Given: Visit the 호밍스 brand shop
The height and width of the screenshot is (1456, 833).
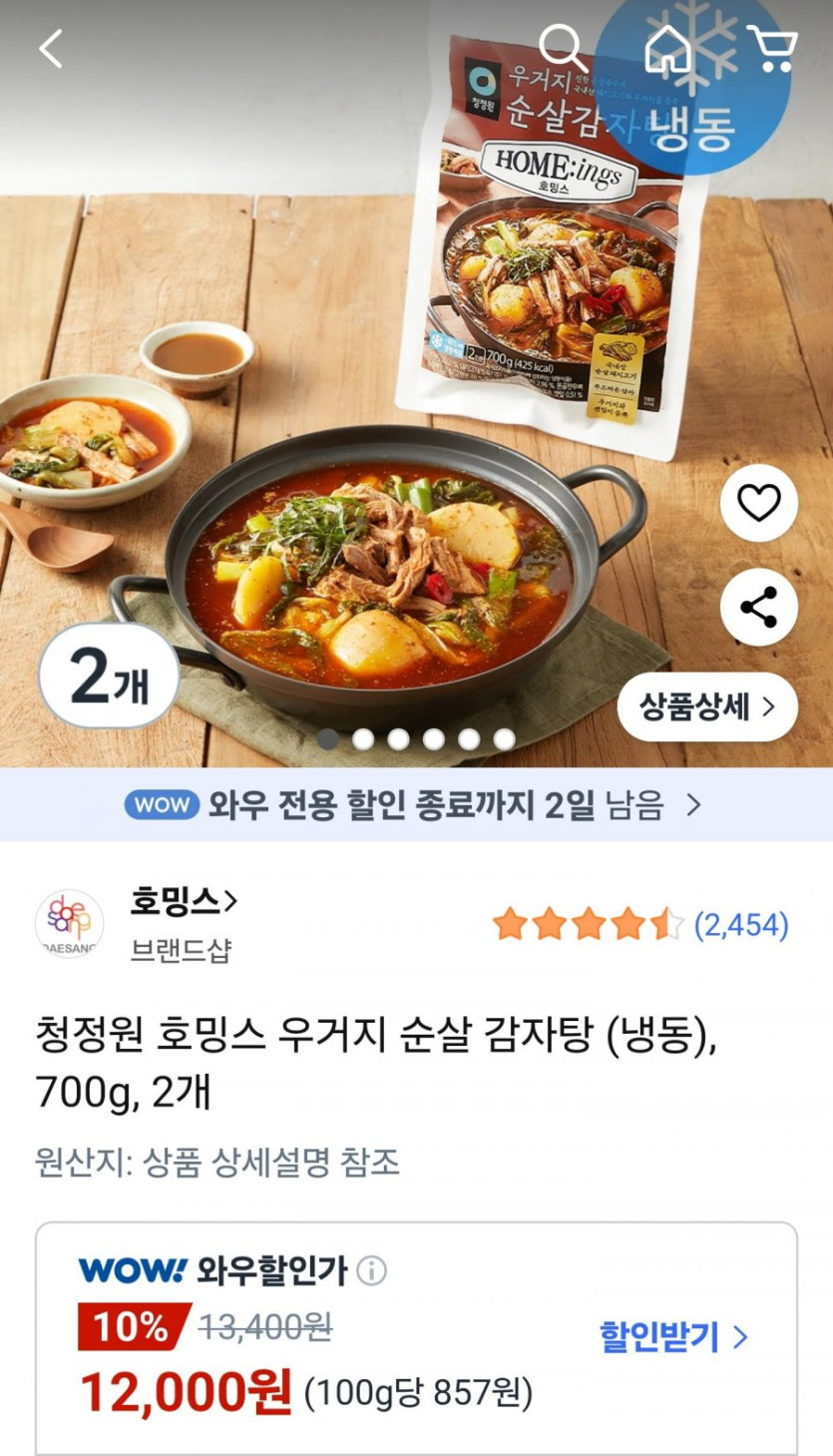Looking at the screenshot, I should tap(185, 902).
